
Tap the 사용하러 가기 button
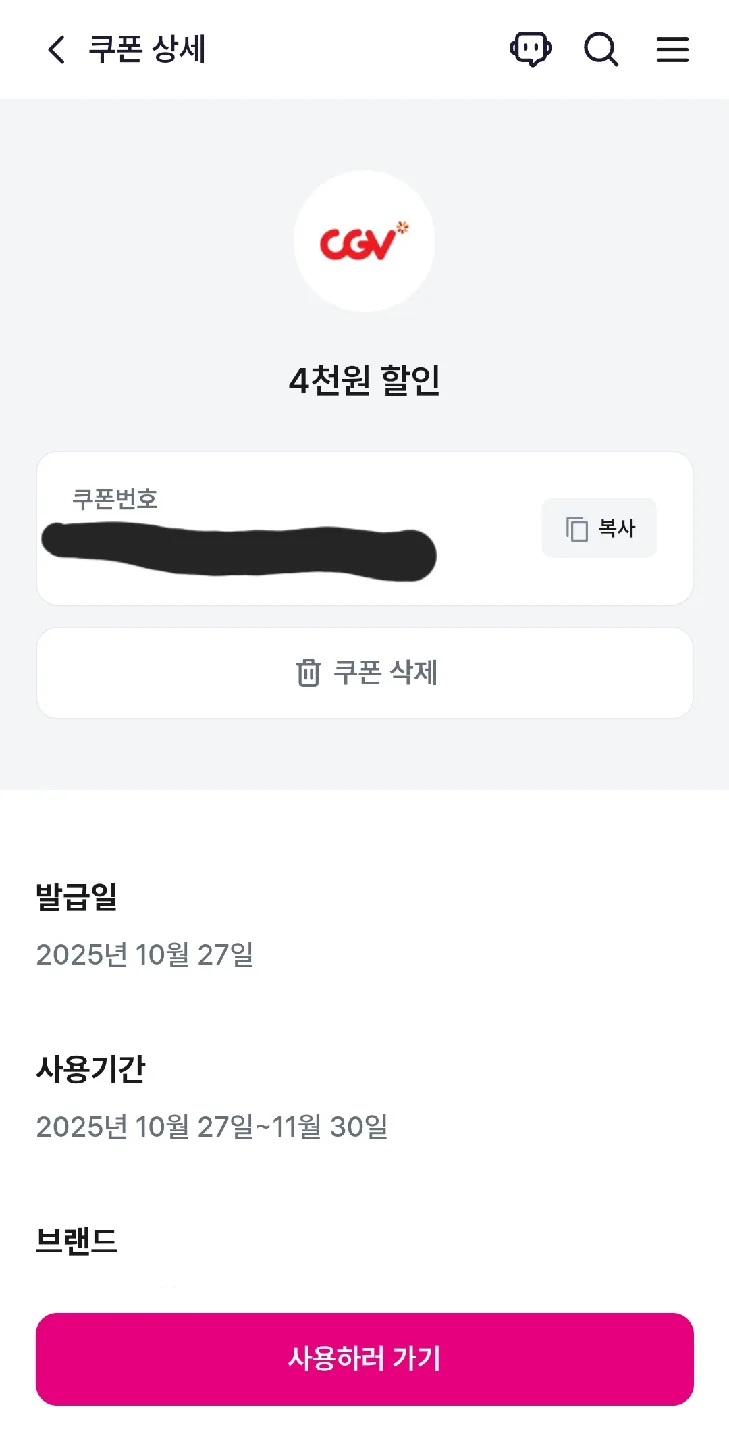(365, 1359)
